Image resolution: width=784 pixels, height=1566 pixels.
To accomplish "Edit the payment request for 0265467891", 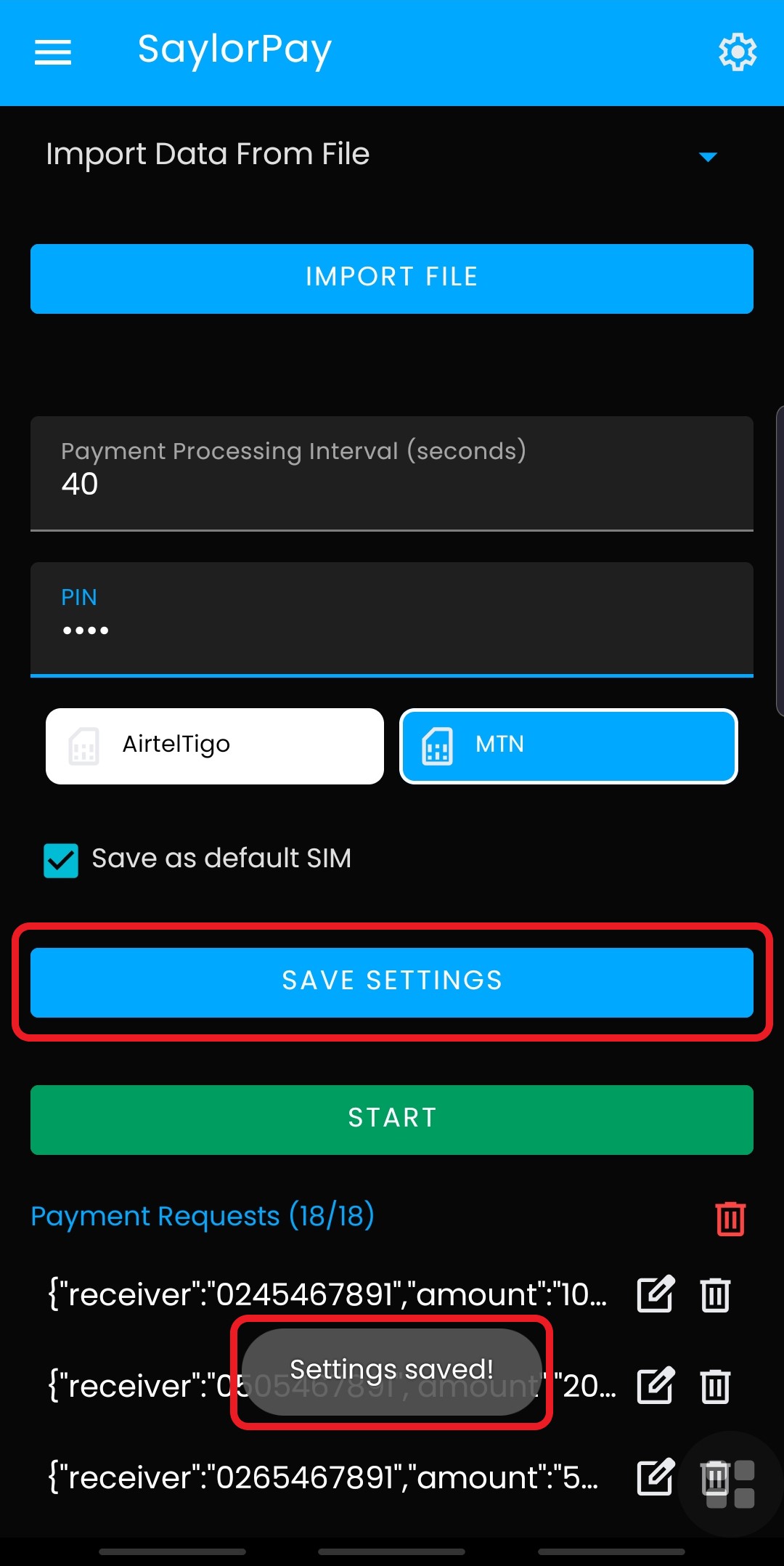I will pos(656,1477).
